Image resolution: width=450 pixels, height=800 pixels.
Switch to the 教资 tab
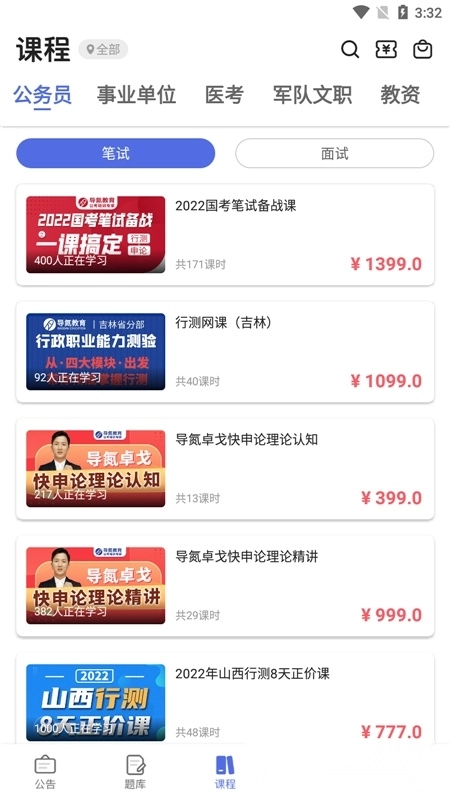(x=401, y=95)
